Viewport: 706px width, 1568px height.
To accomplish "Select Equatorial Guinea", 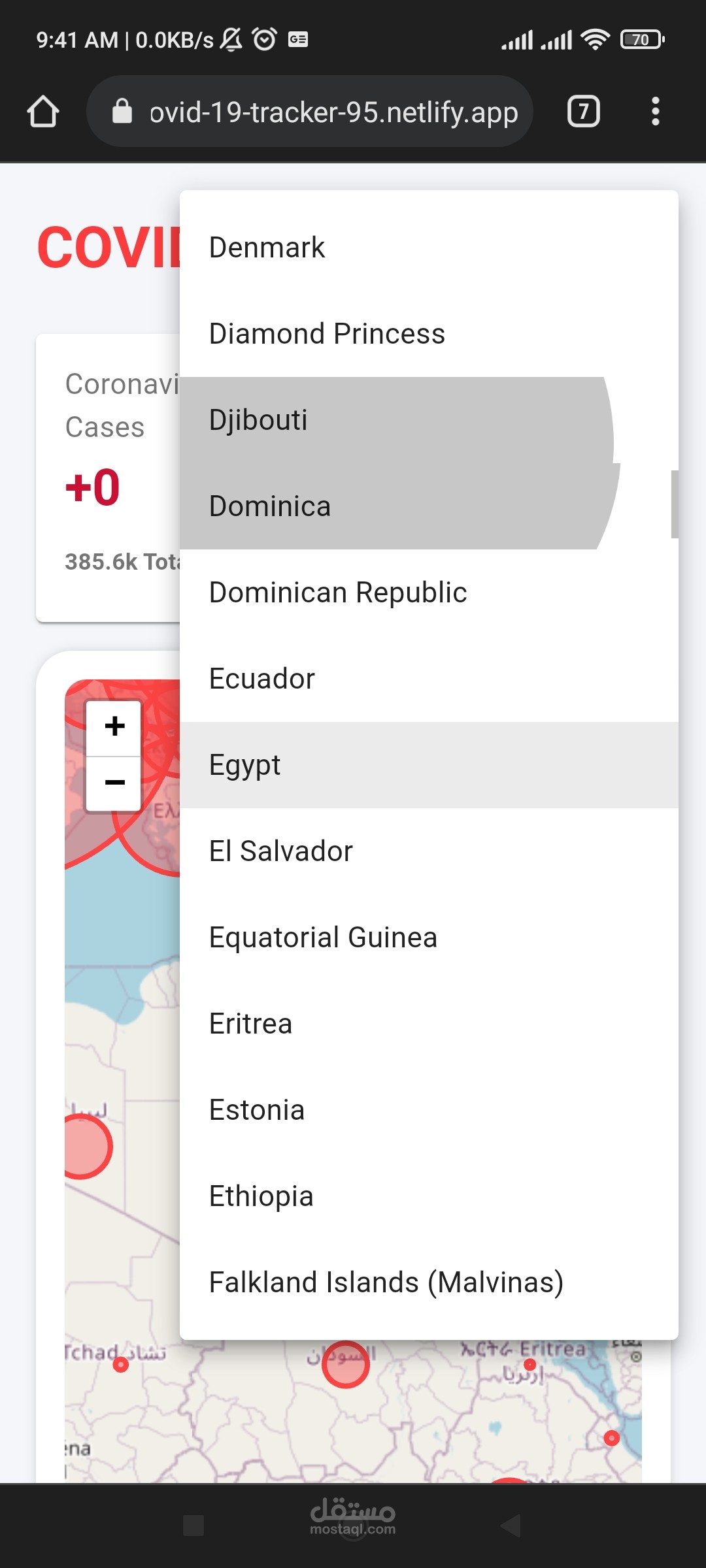I will (428, 938).
